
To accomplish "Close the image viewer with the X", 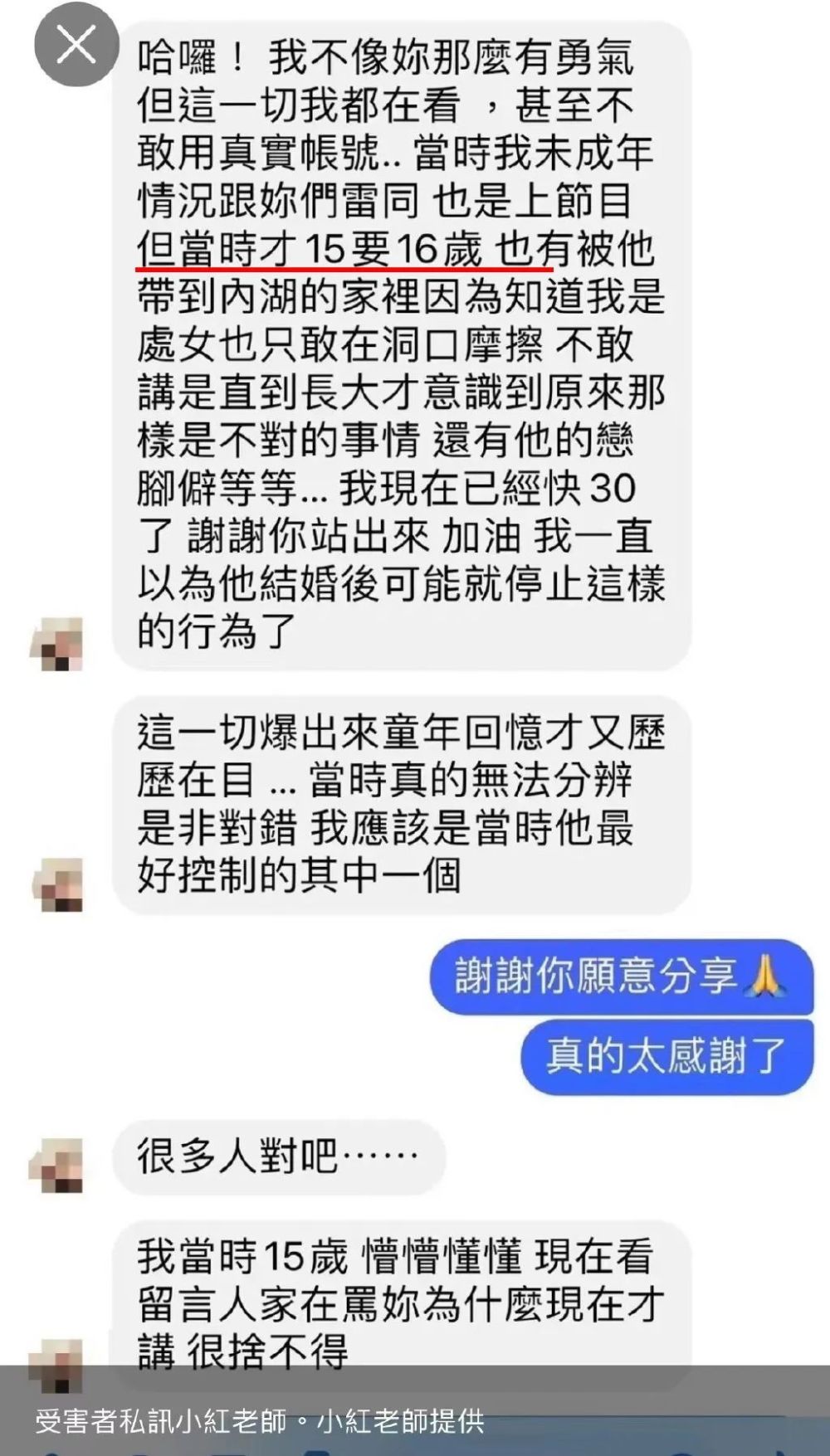I will click(x=76, y=46).
